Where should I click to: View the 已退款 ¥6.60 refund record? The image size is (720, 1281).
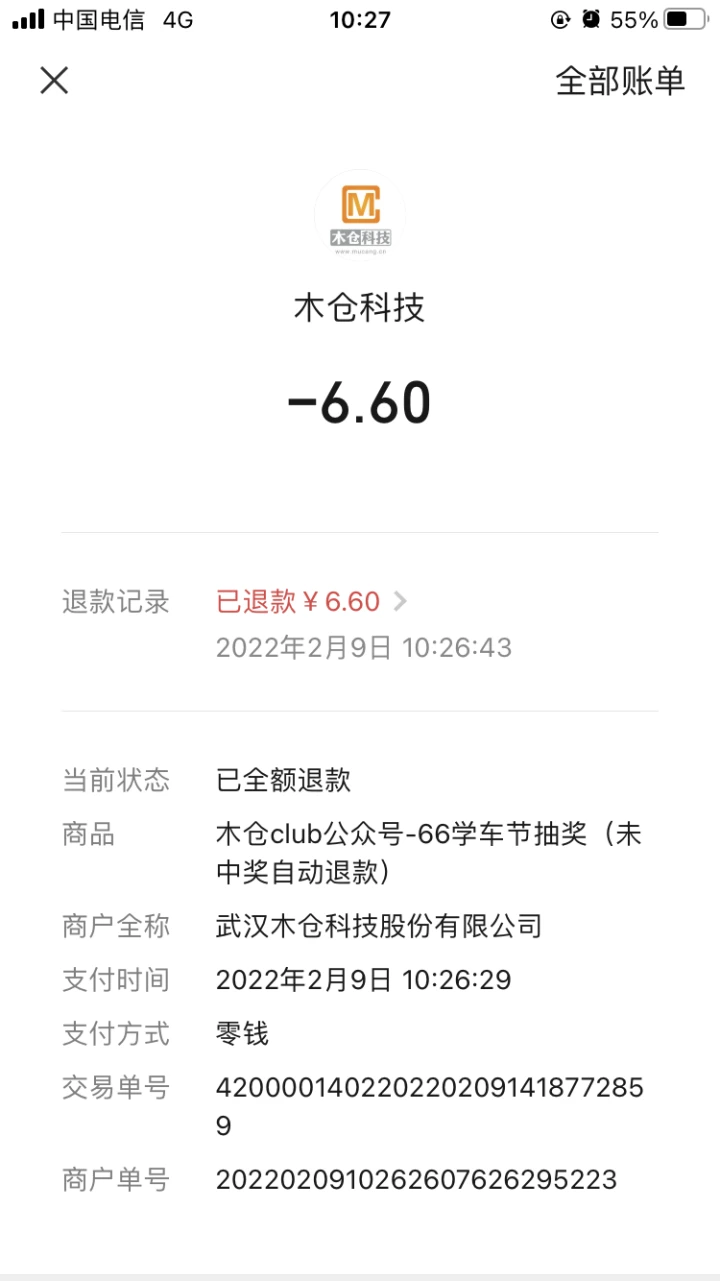(x=311, y=601)
